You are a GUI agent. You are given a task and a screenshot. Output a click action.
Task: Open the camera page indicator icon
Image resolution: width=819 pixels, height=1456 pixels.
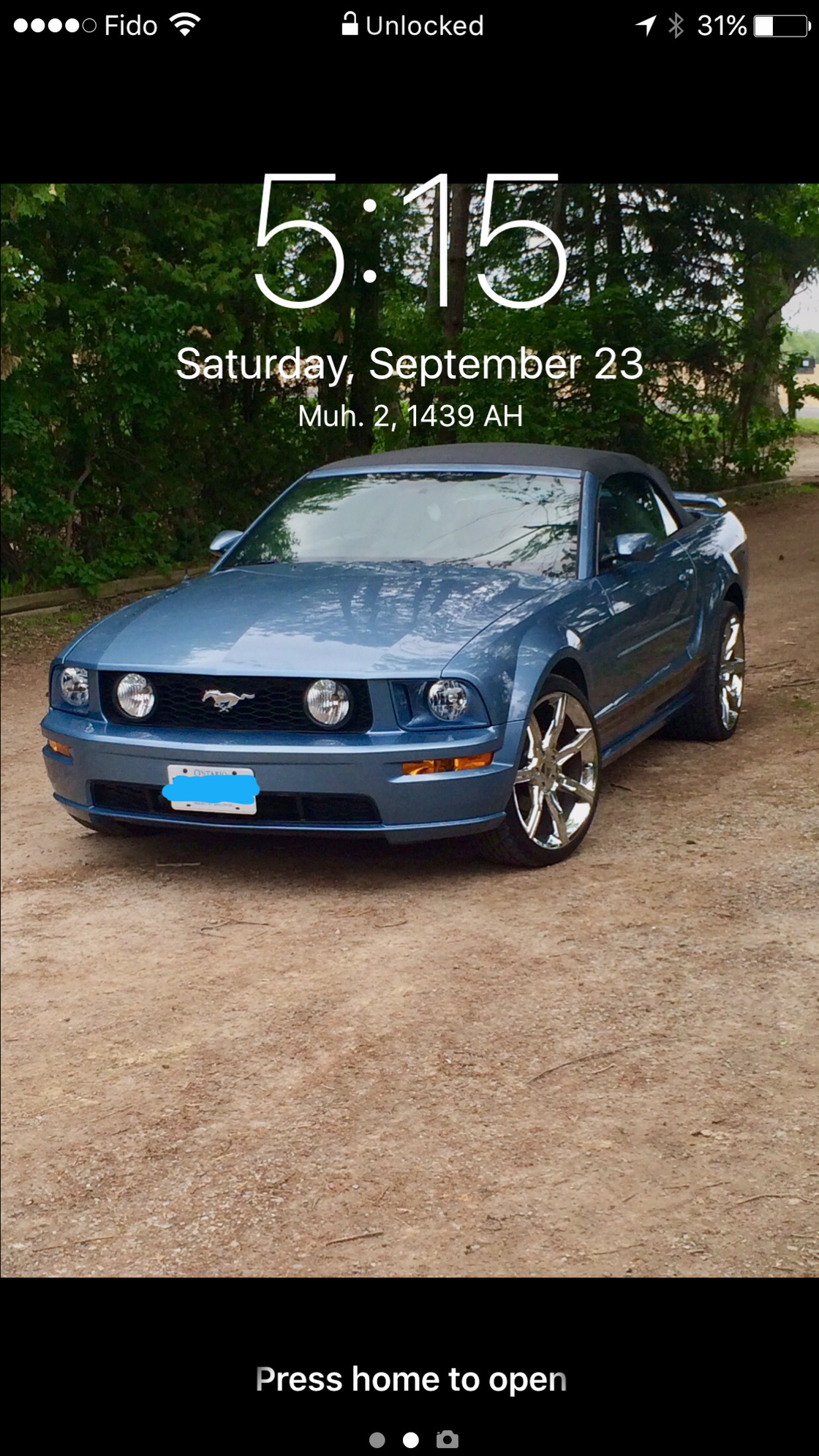447,1439
